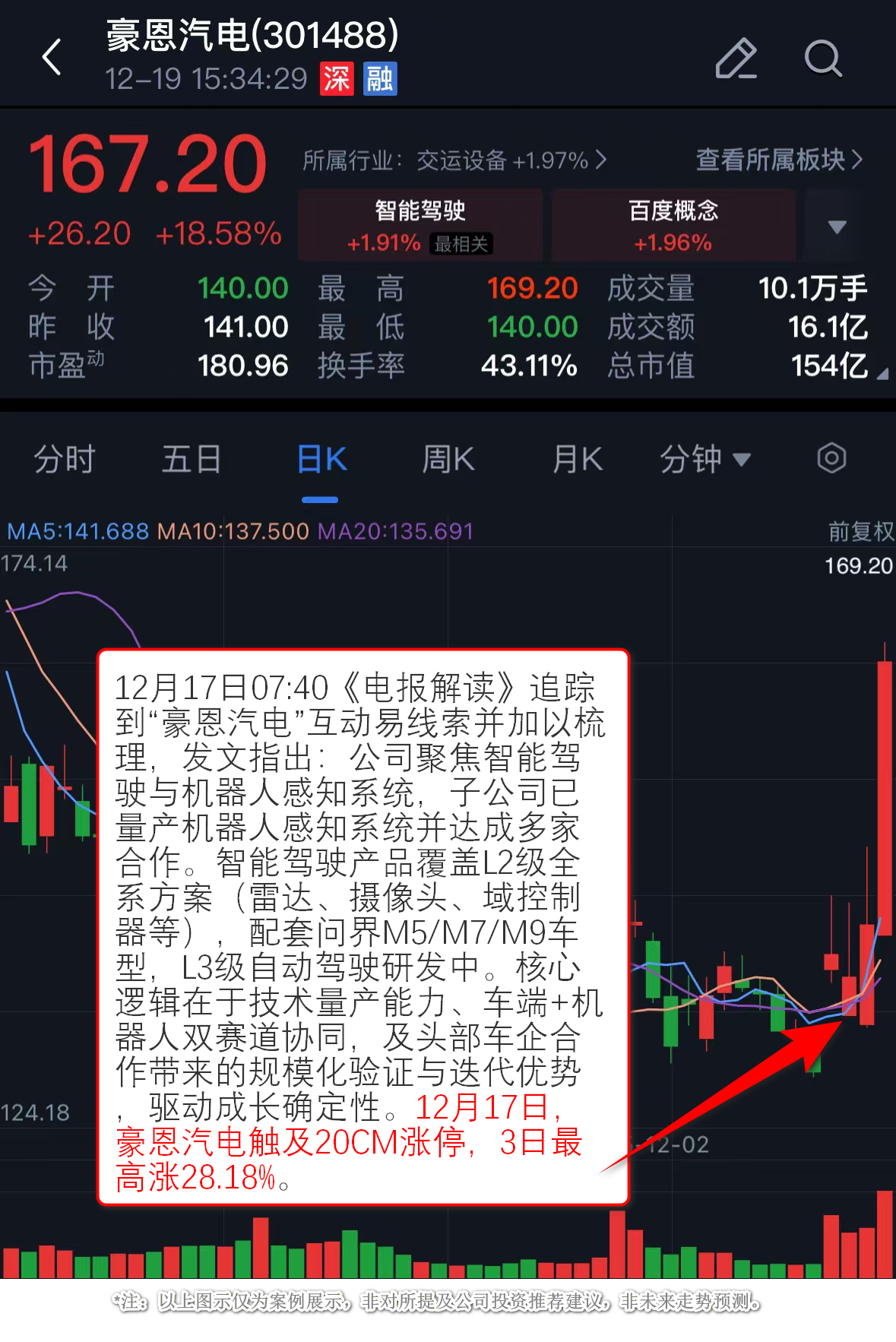View 查看所属板块 sectors
The height and width of the screenshot is (1342, 896).
coord(778,160)
